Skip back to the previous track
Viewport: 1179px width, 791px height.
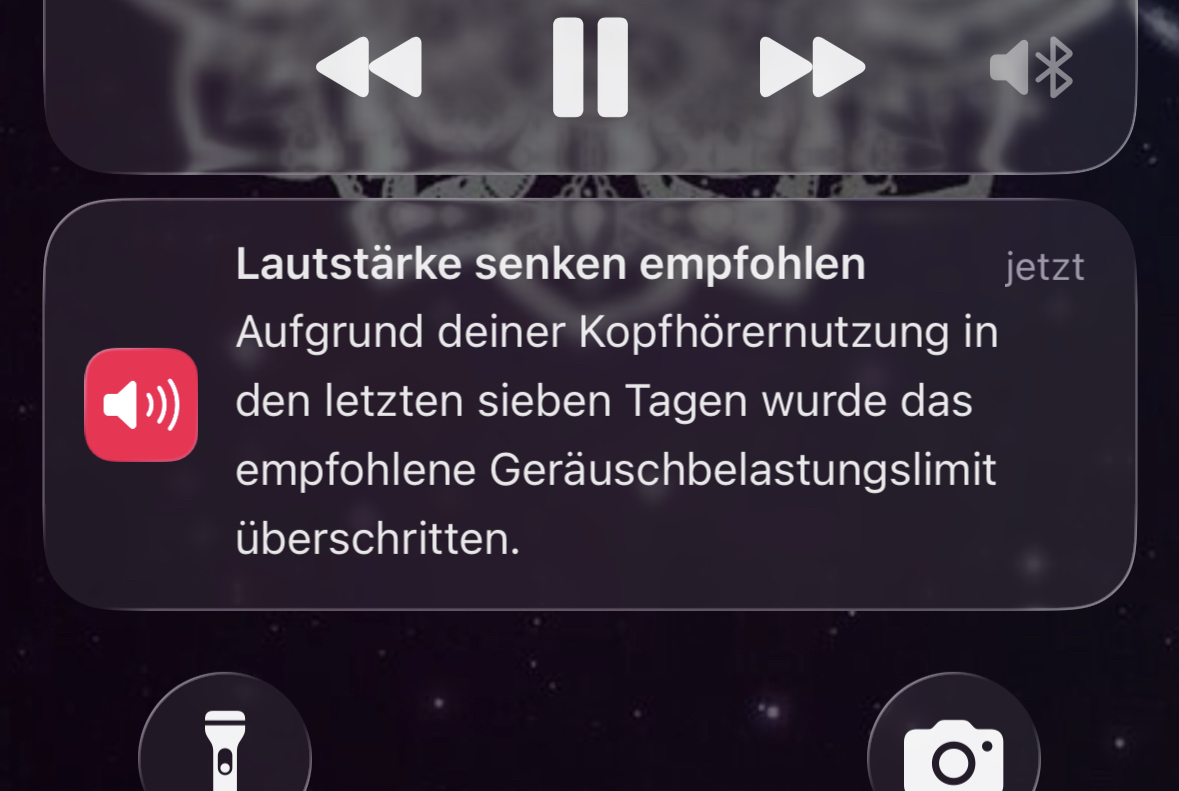(369, 68)
